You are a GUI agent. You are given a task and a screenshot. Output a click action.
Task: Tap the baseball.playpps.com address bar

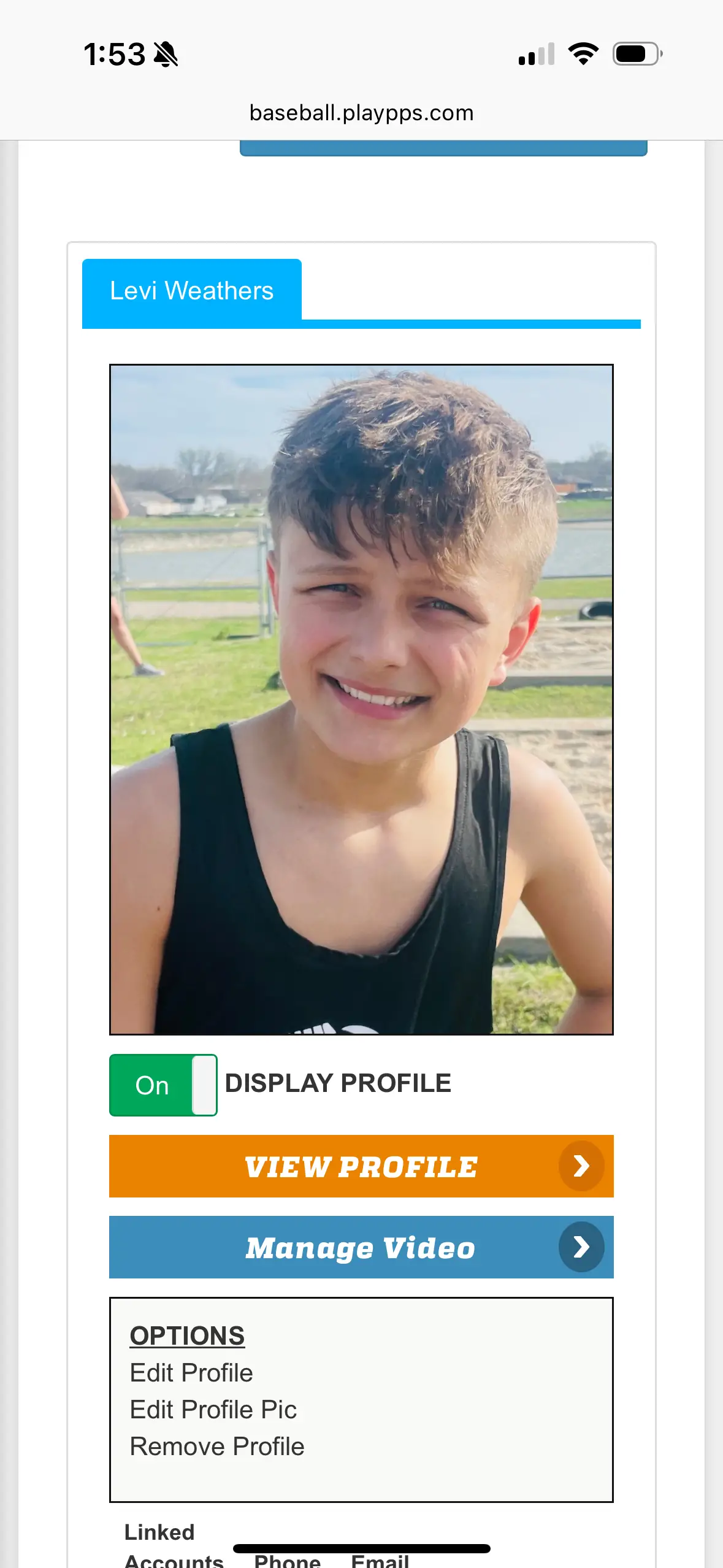(361, 113)
